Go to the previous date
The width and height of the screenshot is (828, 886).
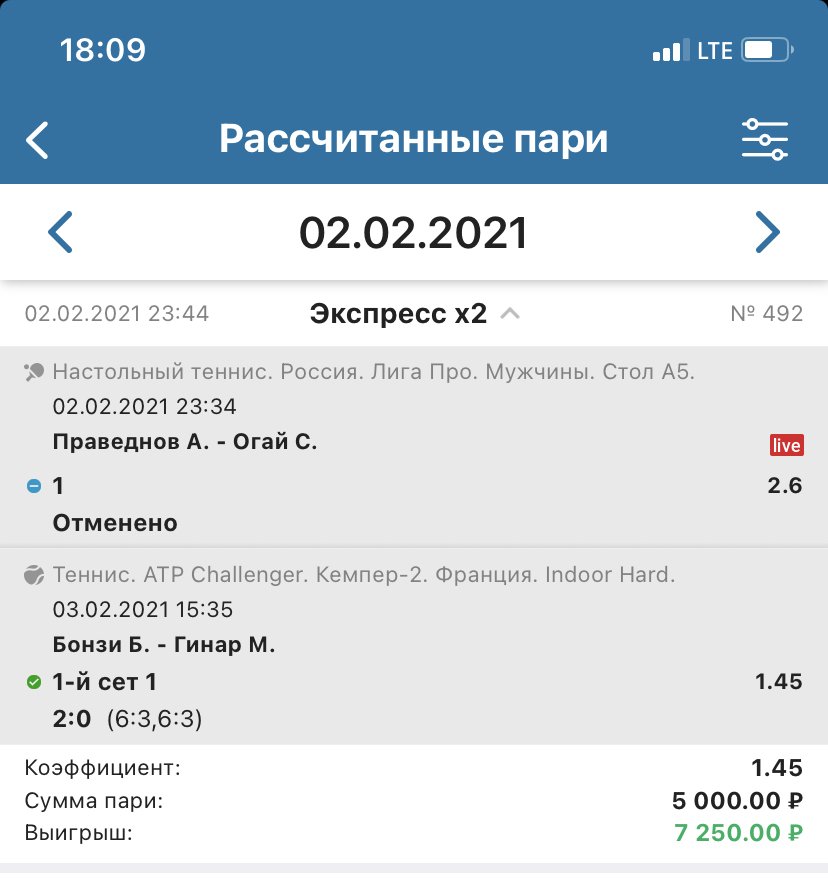pos(61,232)
